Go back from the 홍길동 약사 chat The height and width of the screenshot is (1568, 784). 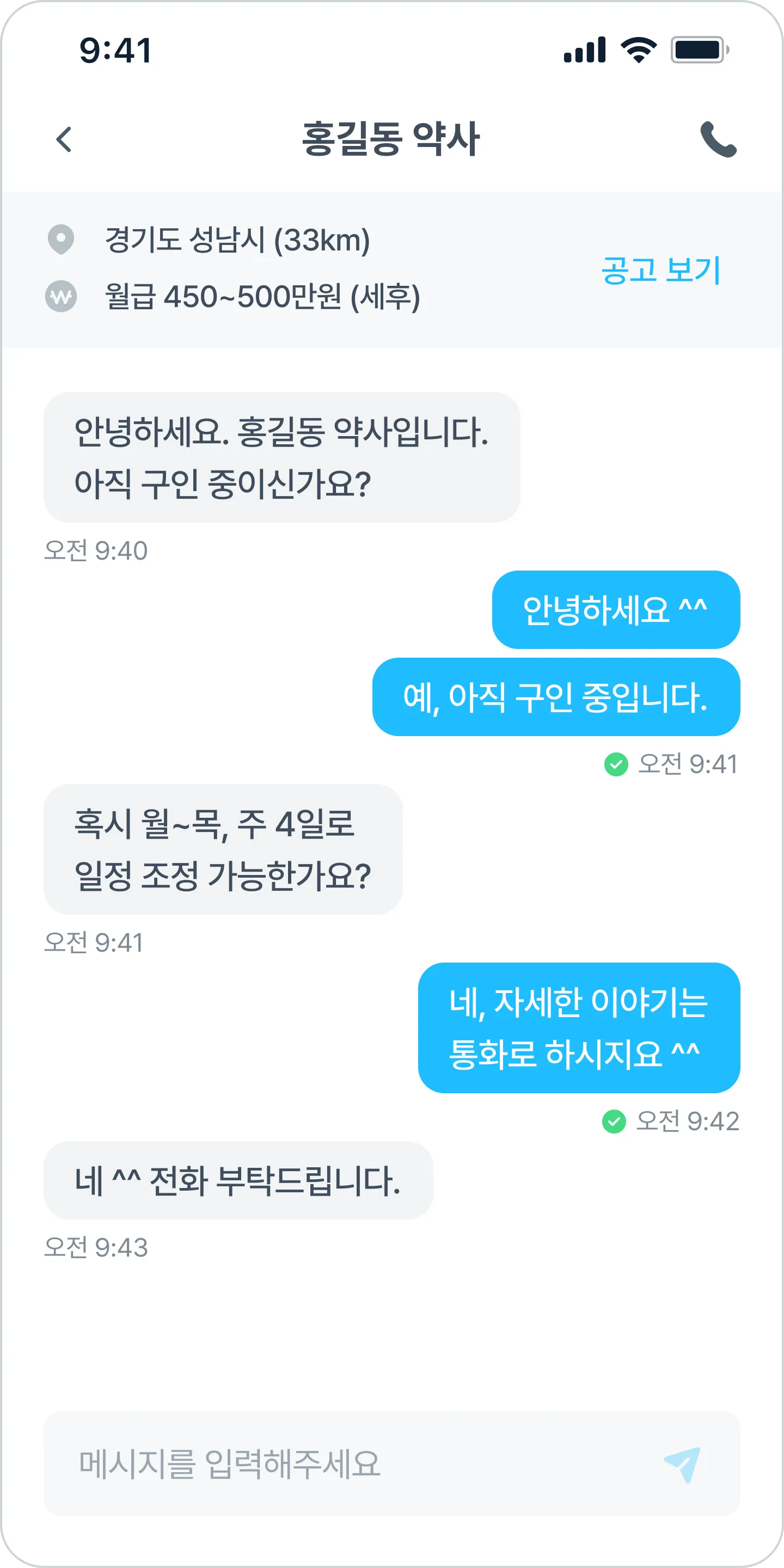pyautogui.click(x=64, y=139)
